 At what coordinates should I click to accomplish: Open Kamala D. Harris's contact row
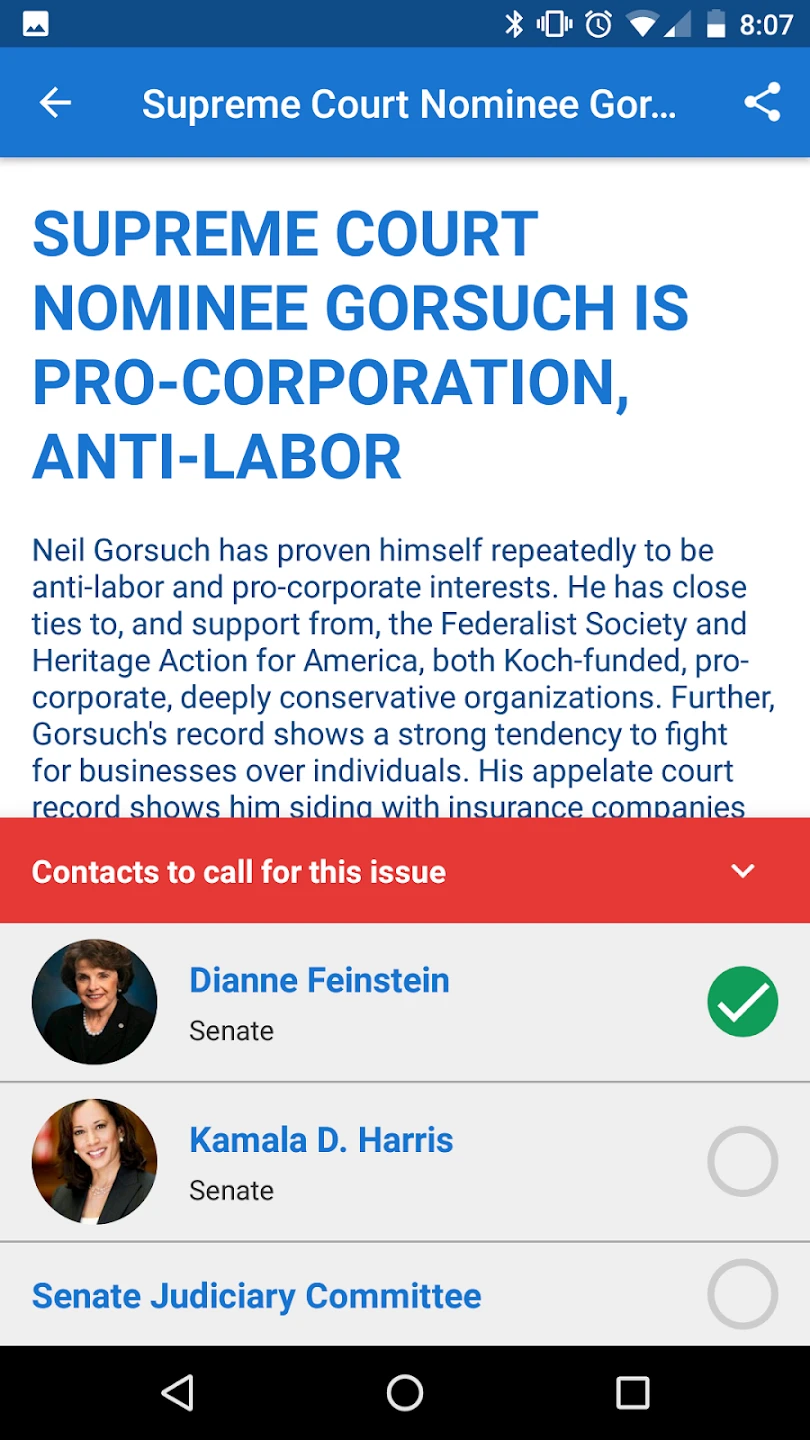[x=405, y=1162]
